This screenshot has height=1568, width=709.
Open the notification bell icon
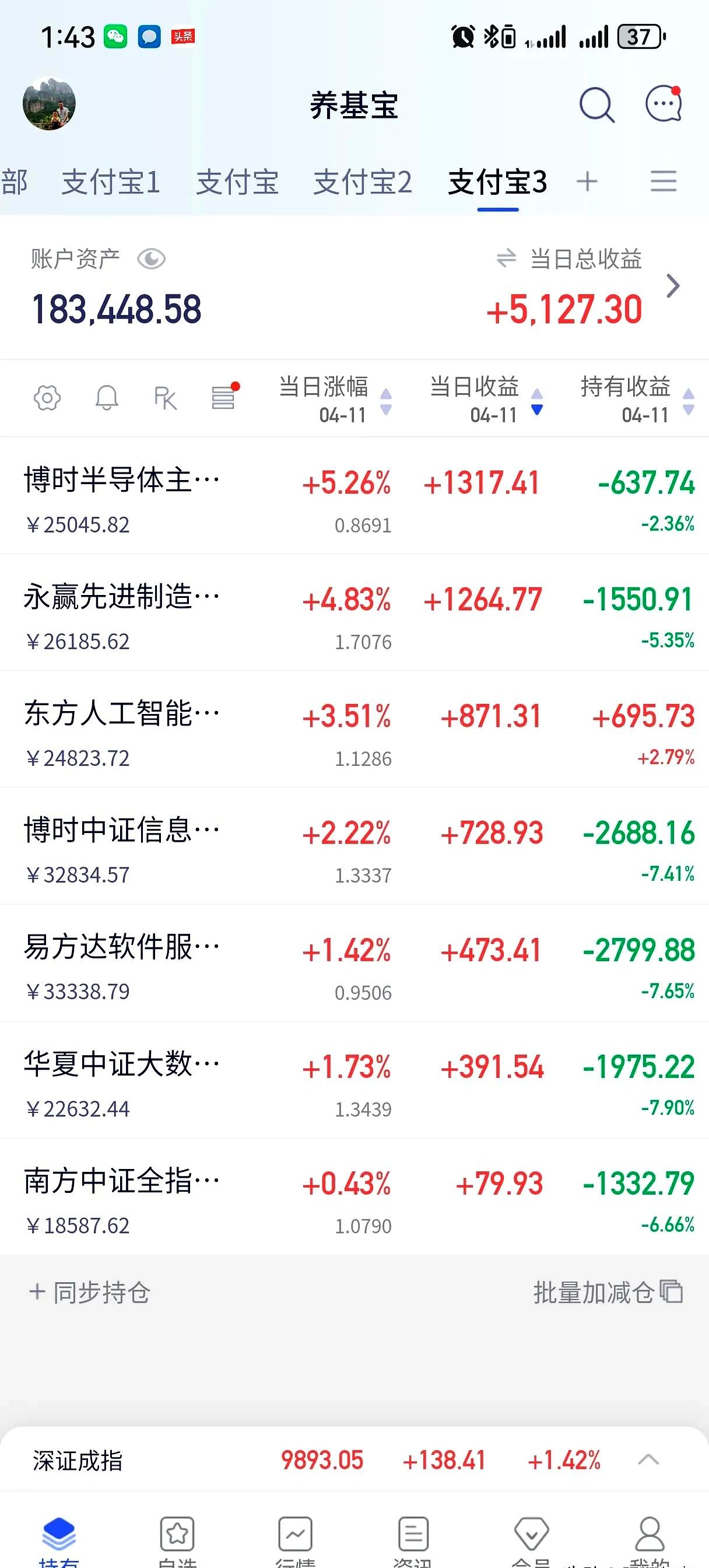click(x=108, y=398)
